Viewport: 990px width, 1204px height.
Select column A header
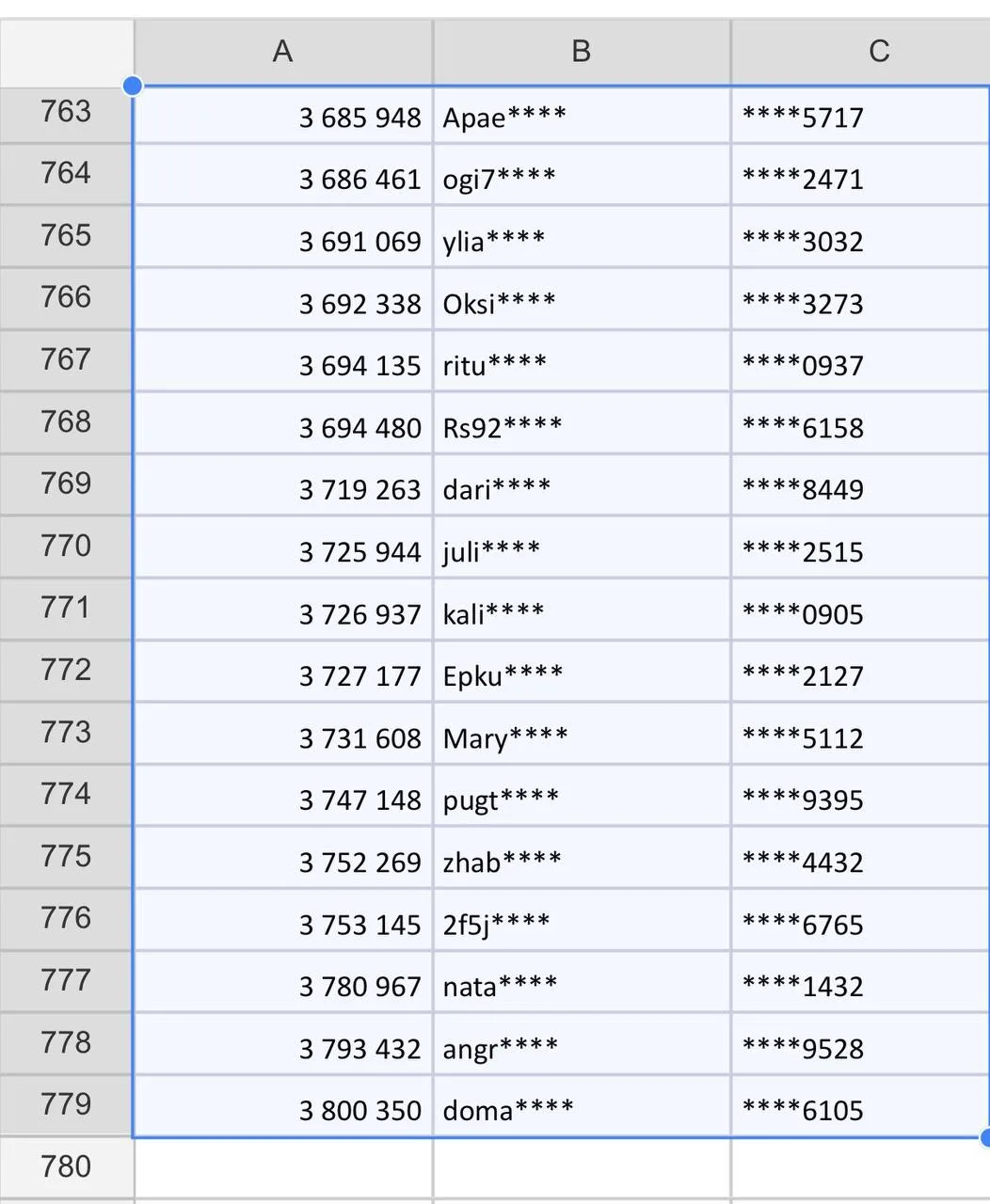point(282,52)
